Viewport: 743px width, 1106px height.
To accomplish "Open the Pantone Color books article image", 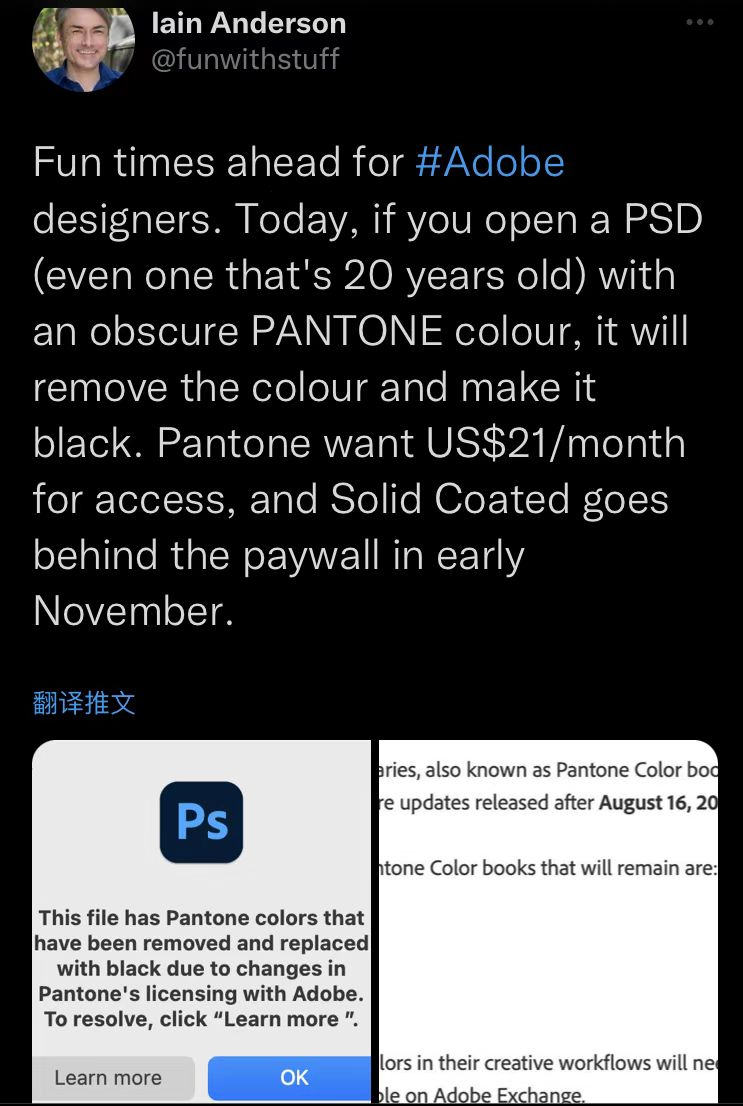I will tap(547, 920).
